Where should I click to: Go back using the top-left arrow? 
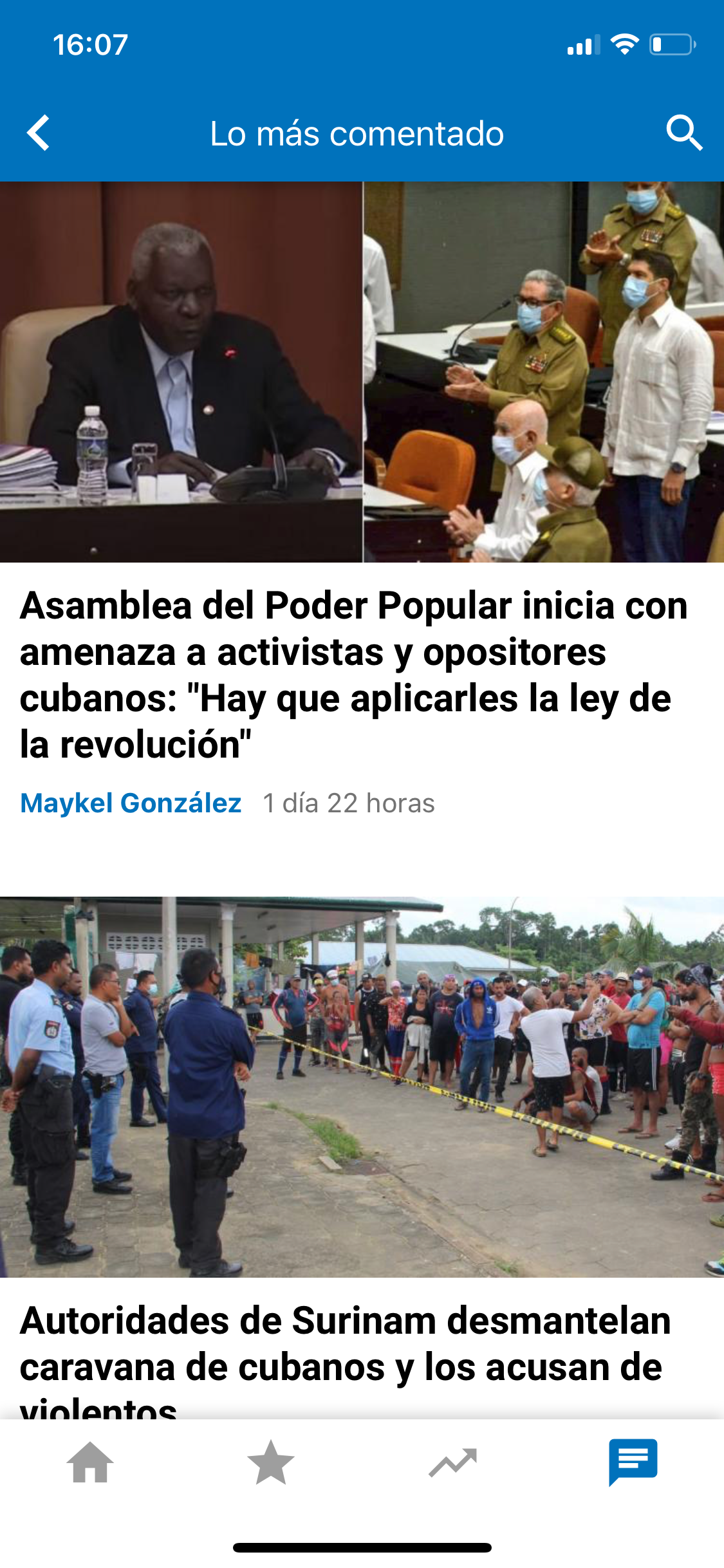click(39, 133)
